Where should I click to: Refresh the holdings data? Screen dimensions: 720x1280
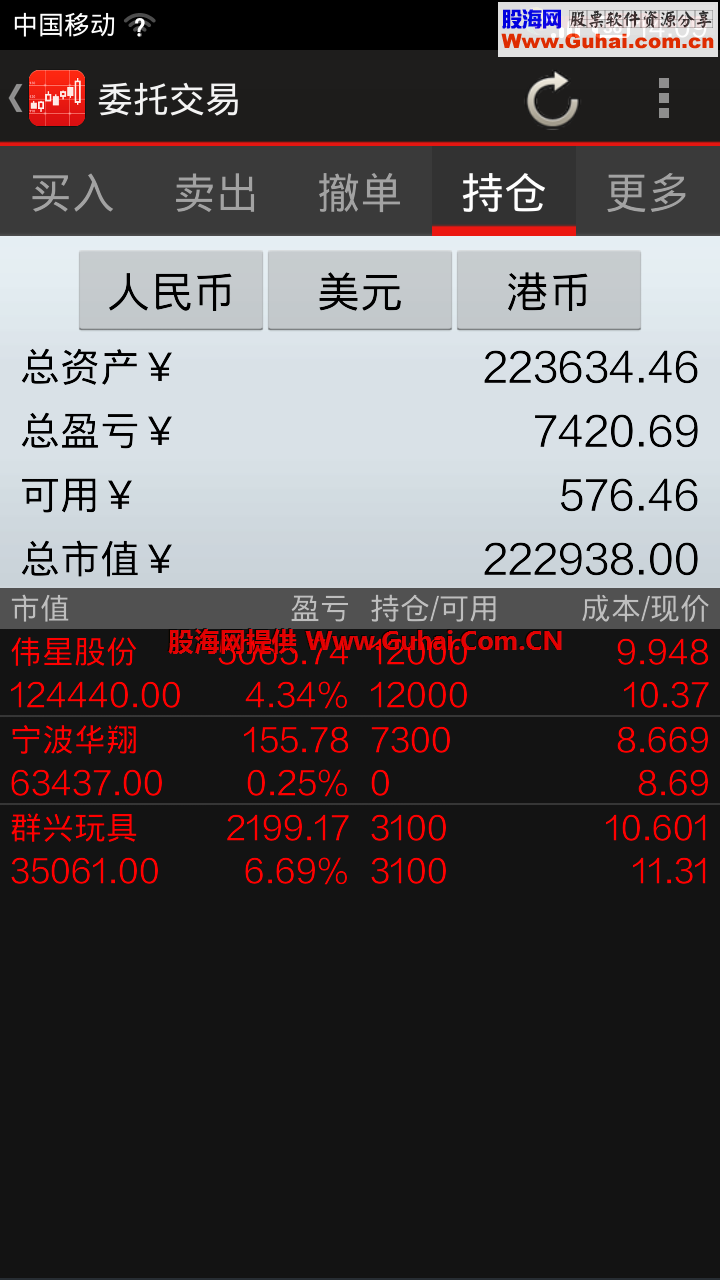pos(551,99)
